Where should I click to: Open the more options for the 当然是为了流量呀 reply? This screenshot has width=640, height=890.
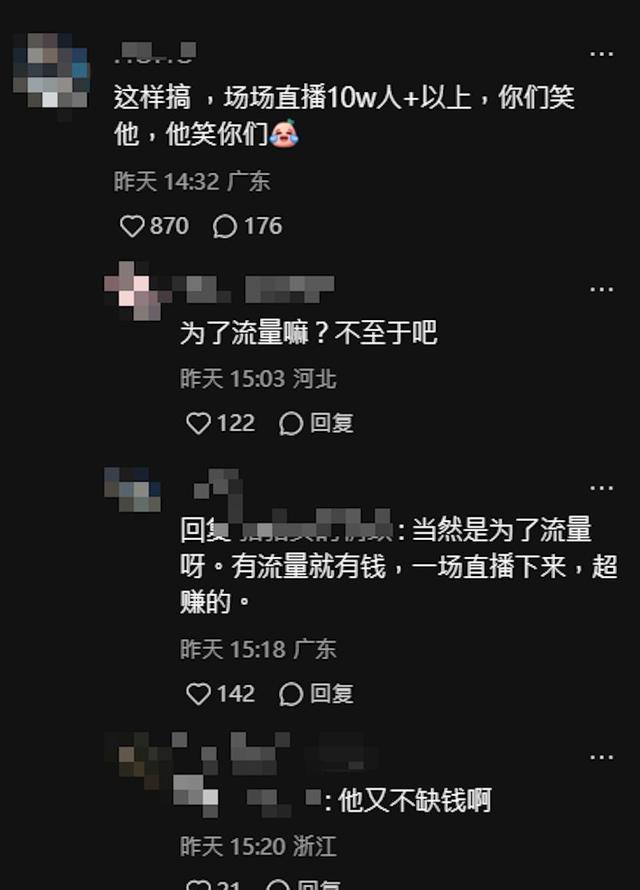tap(601, 488)
